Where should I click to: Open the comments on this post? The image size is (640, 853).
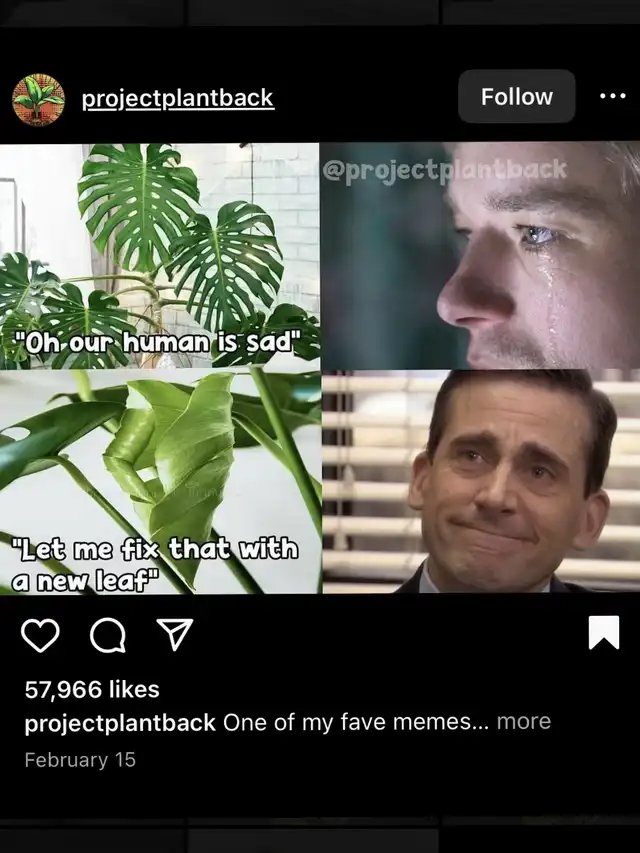107,635
